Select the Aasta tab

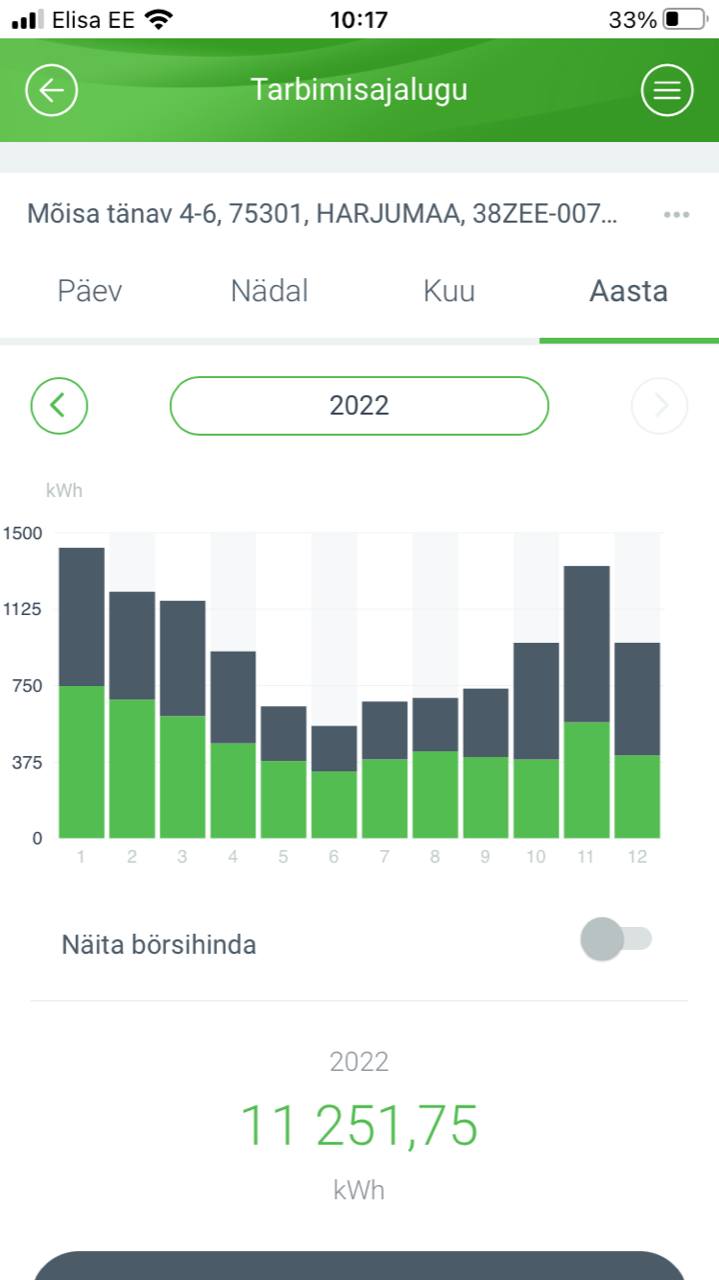pos(628,291)
